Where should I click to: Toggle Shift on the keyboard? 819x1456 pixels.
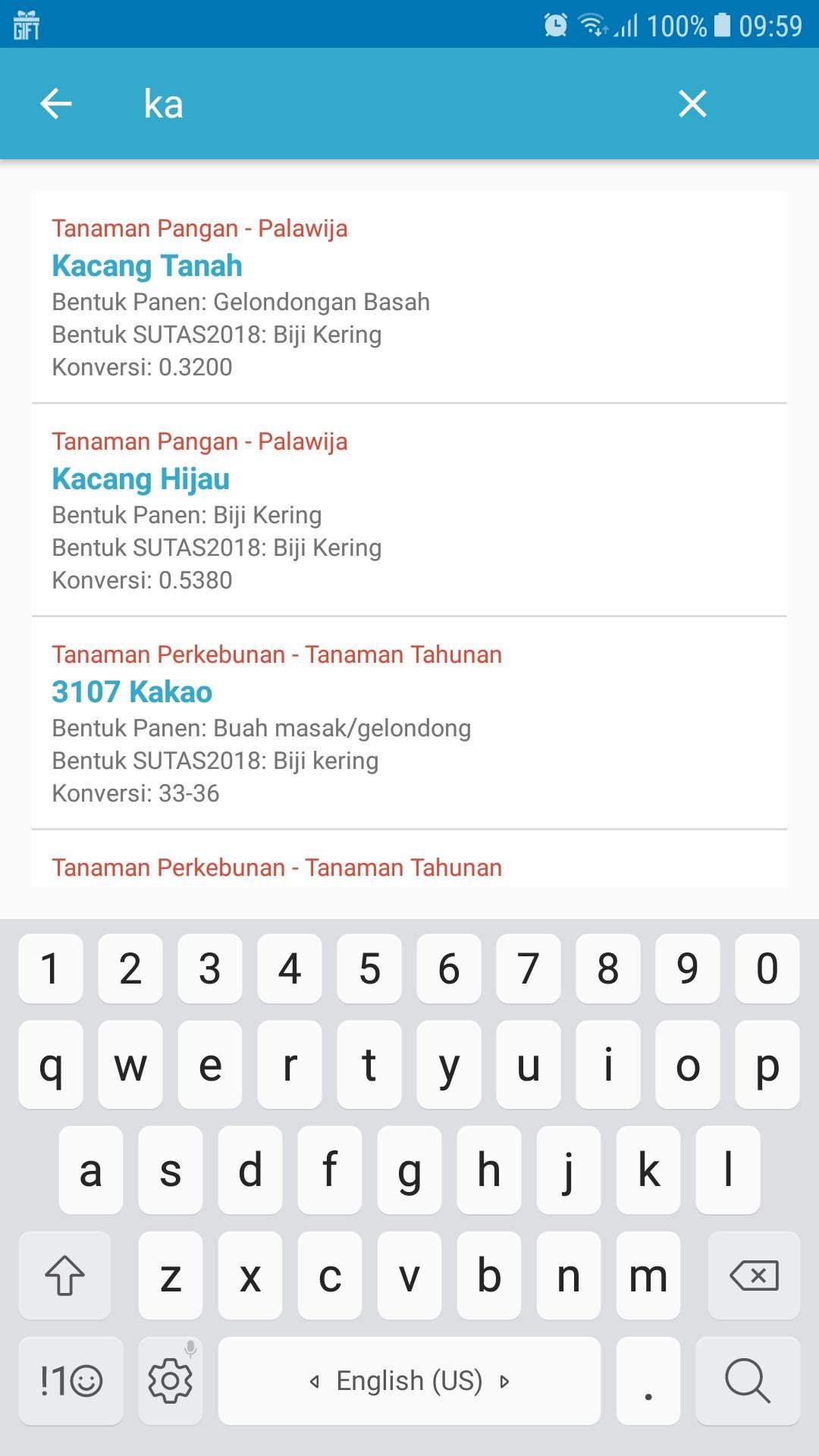[x=64, y=1276]
